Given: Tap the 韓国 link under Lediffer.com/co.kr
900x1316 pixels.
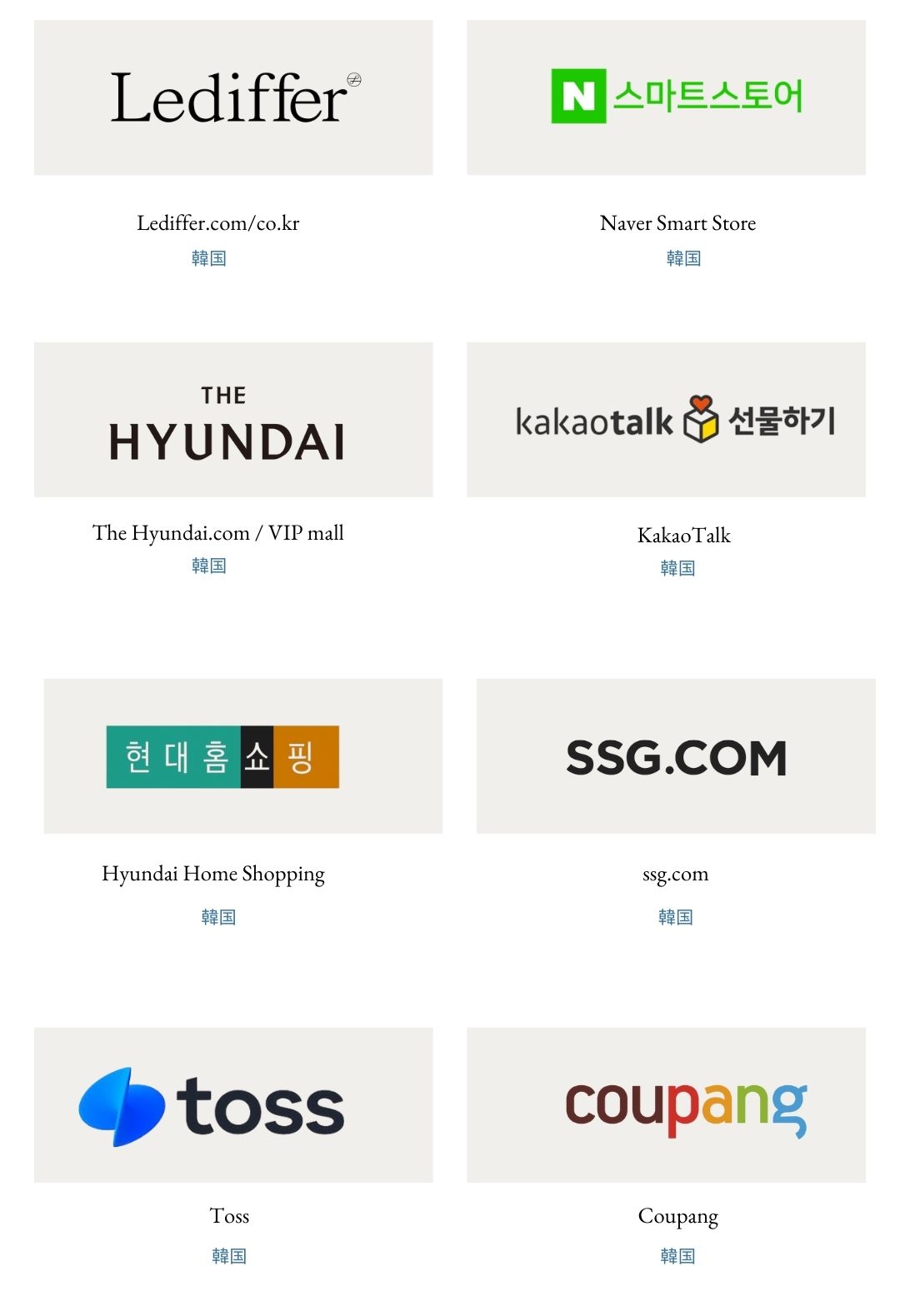Looking at the screenshot, I should click(209, 258).
